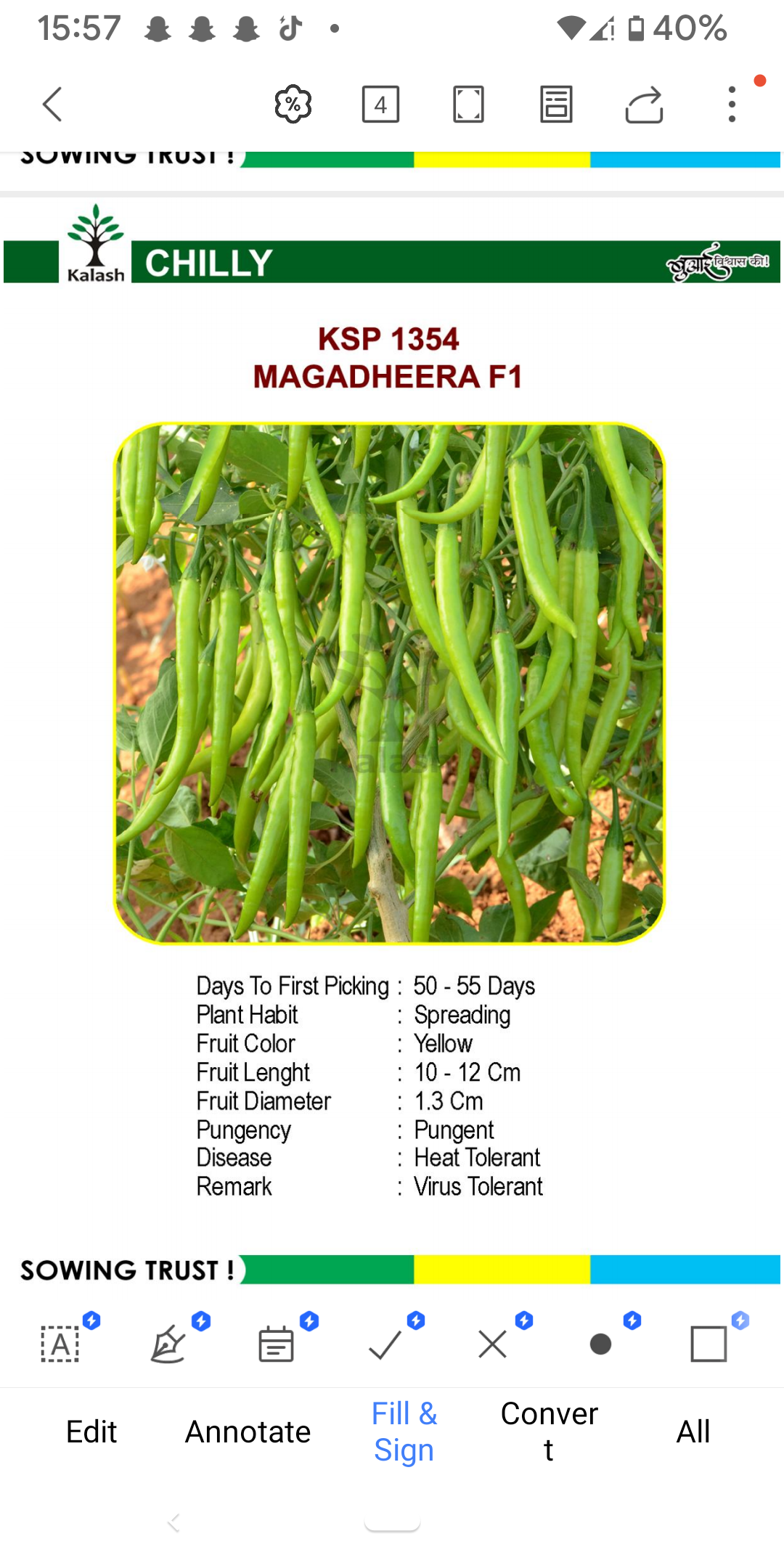The height and width of the screenshot is (1568, 784).
Task: Switch to the Edit tab
Action: pos(91,1432)
